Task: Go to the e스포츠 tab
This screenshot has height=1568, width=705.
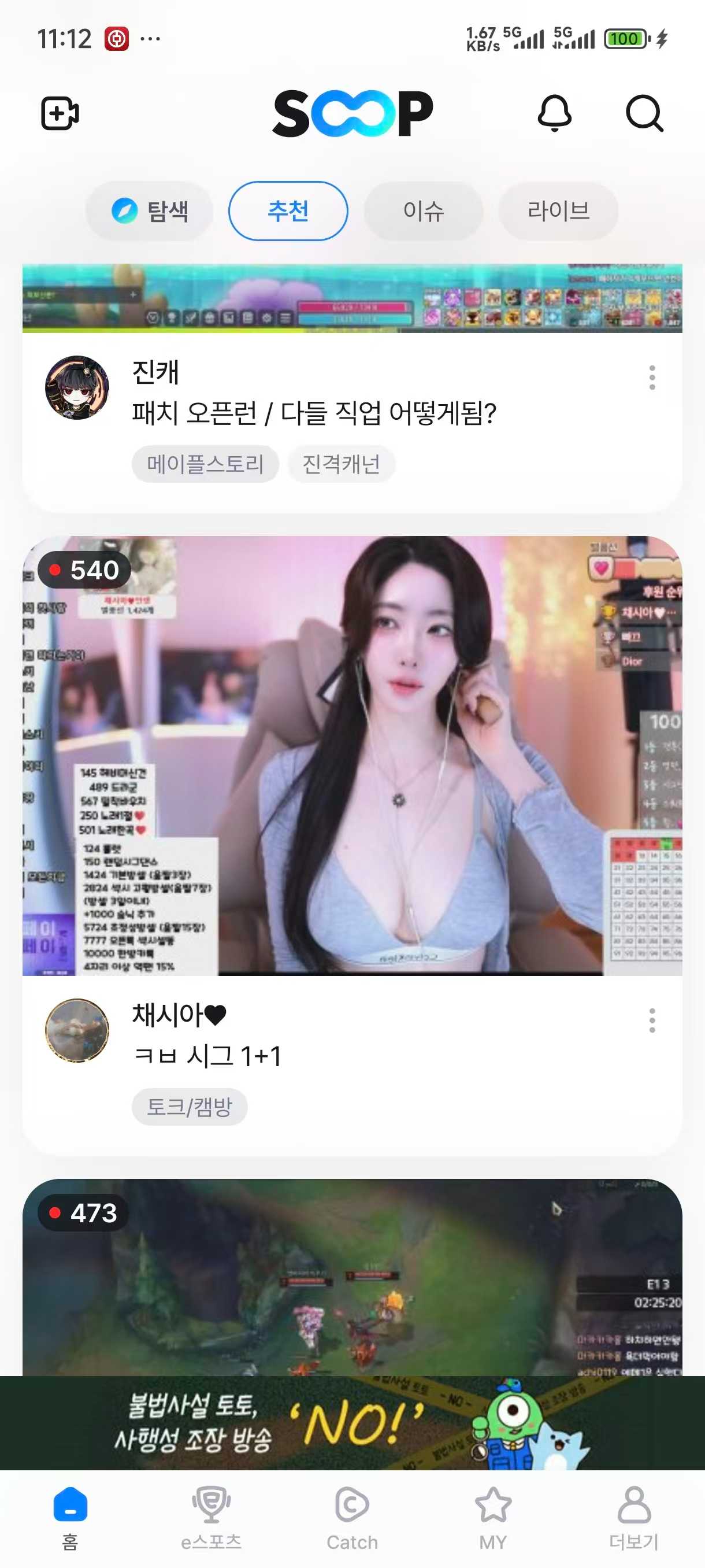Action: tap(211, 1518)
